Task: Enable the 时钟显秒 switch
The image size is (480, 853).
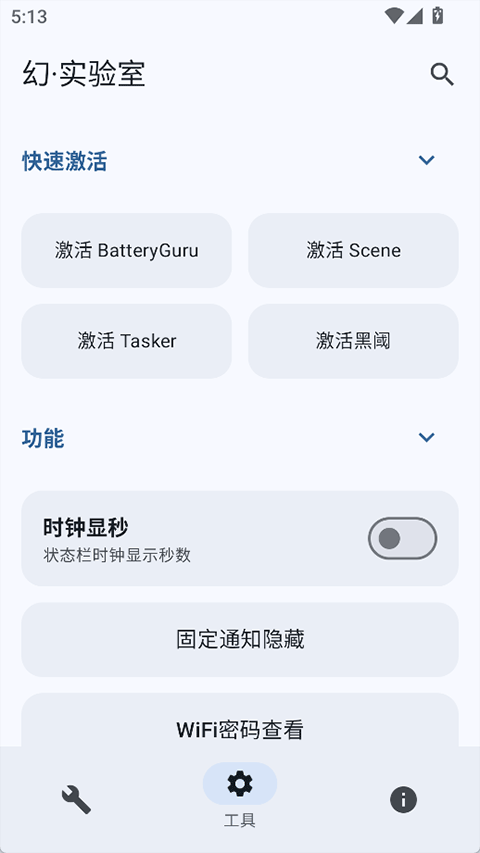Action: click(403, 539)
